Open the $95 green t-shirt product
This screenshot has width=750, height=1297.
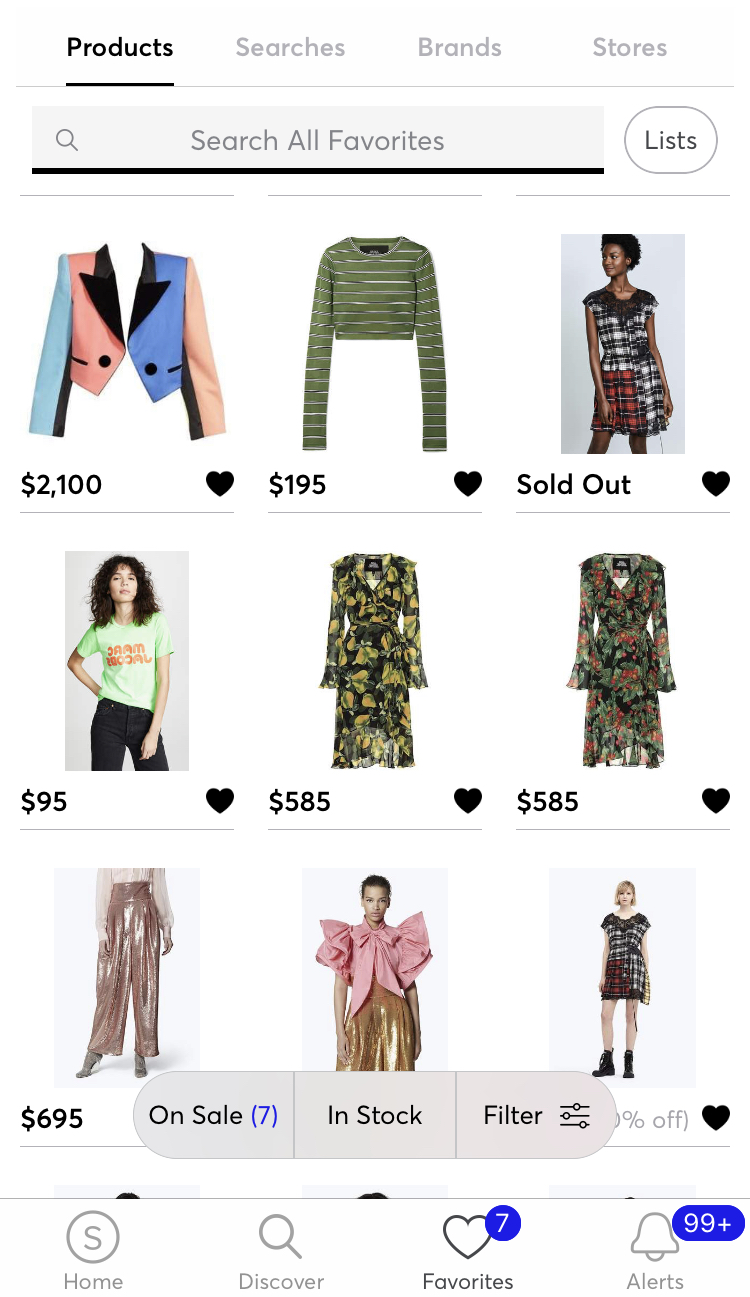click(127, 660)
